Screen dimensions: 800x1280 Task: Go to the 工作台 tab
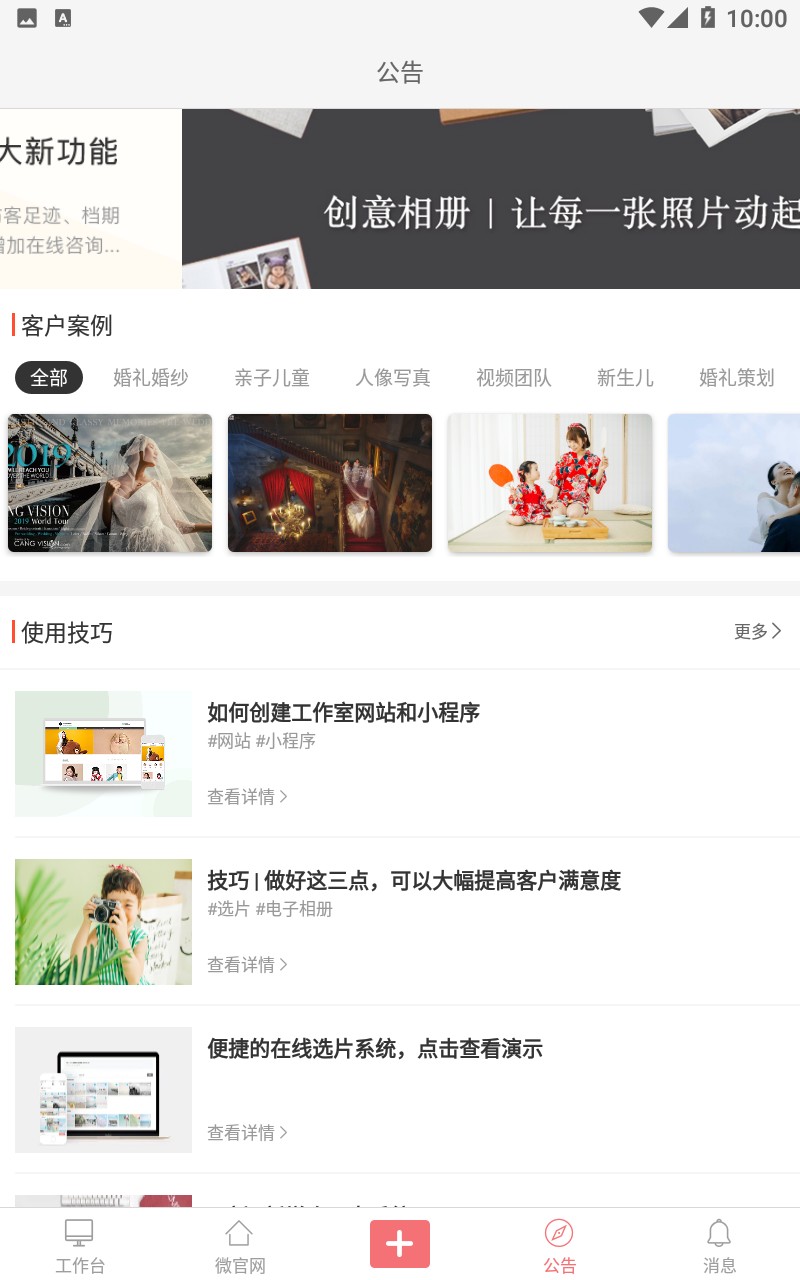click(x=80, y=1246)
